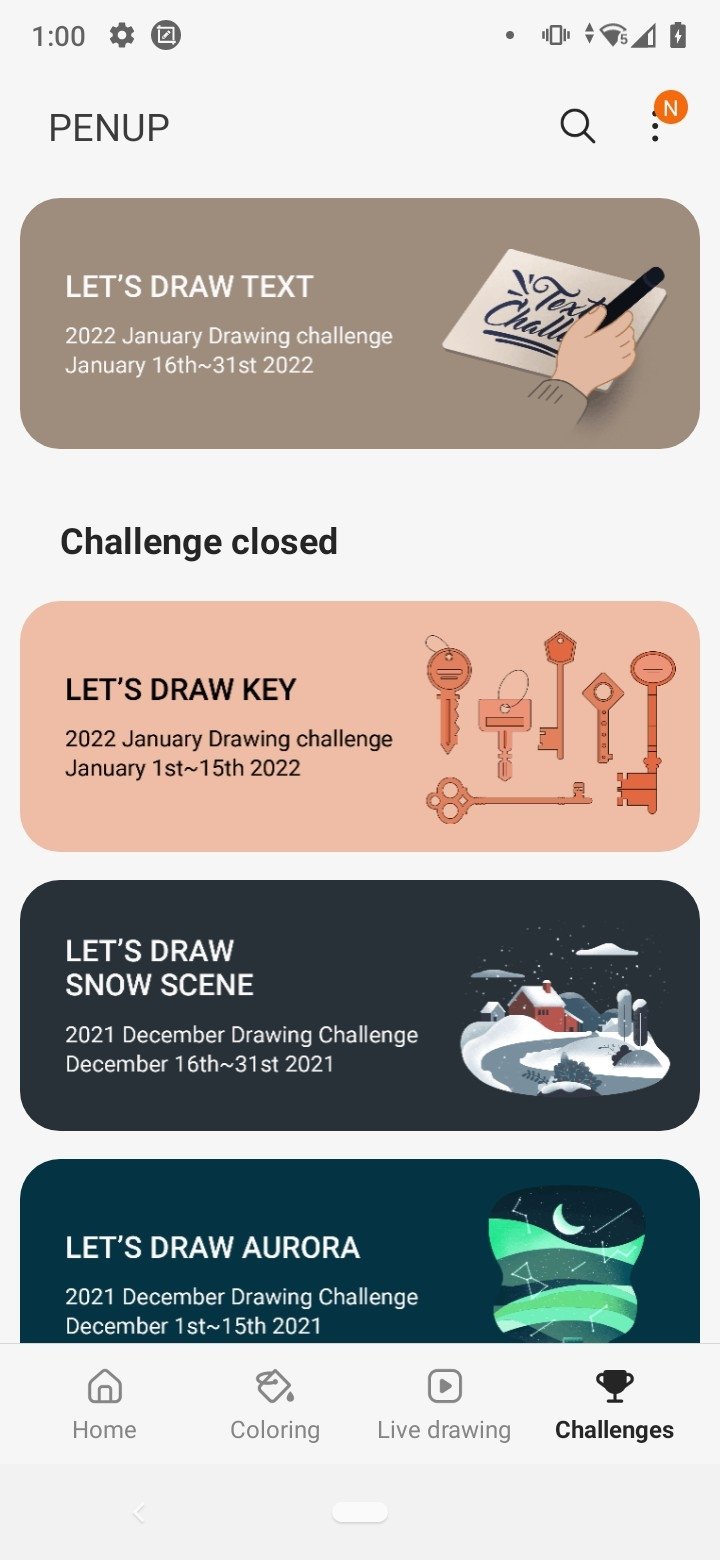Open the Let's Draw Text challenge

[x=360, y=323]
